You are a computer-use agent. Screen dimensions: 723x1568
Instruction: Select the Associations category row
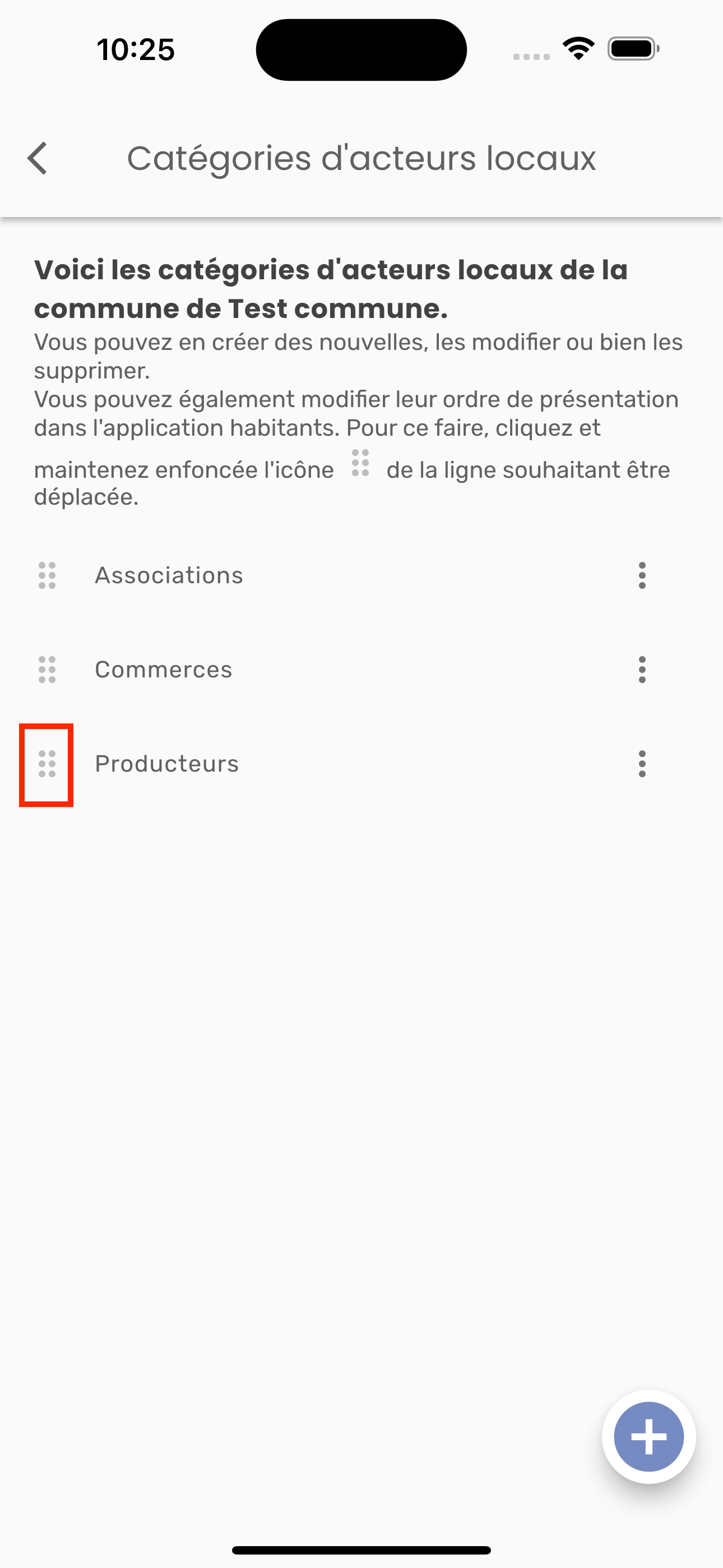[169, 575]
